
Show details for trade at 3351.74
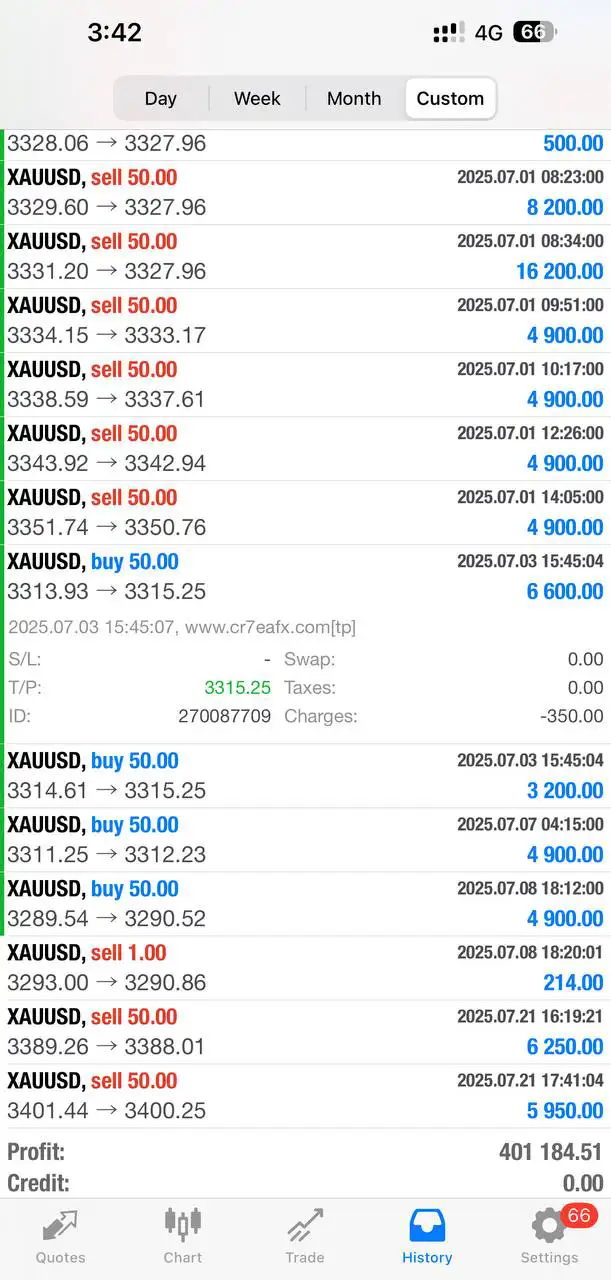305,513
